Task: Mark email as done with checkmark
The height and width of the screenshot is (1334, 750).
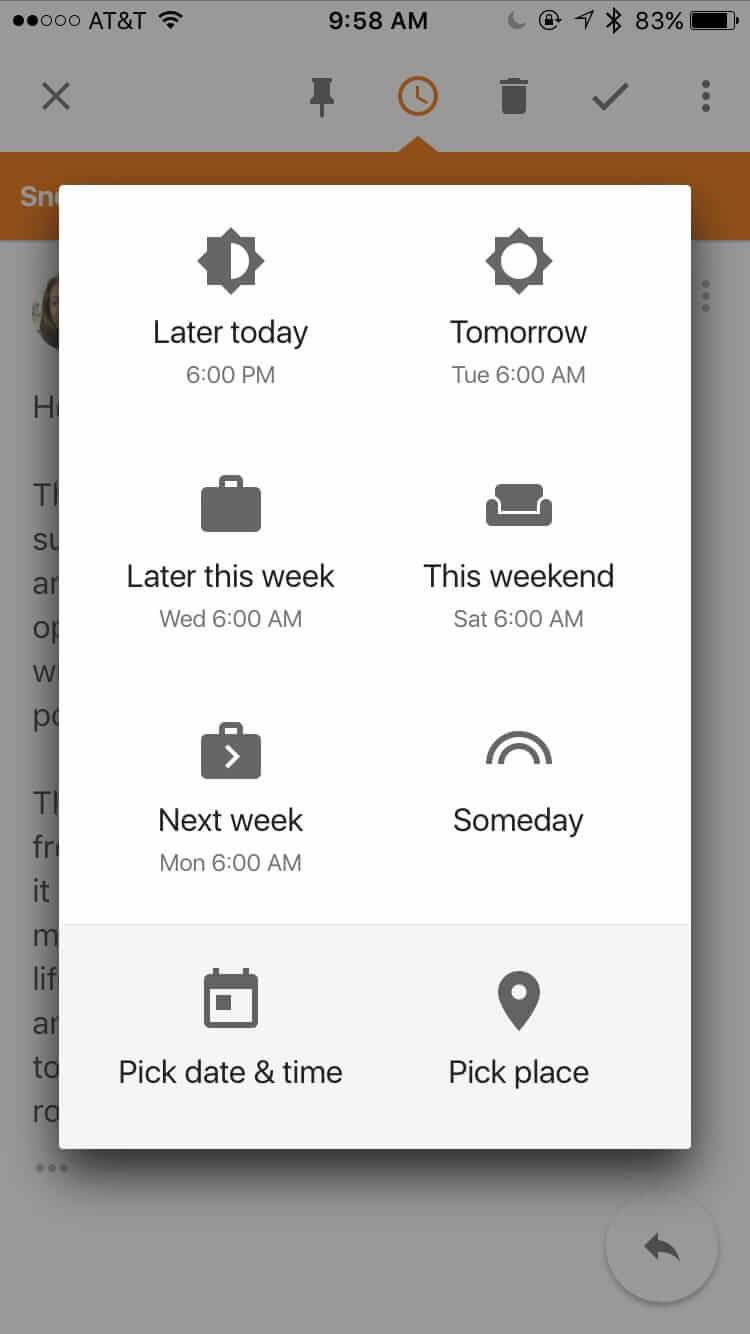Action: pos(610,97)
